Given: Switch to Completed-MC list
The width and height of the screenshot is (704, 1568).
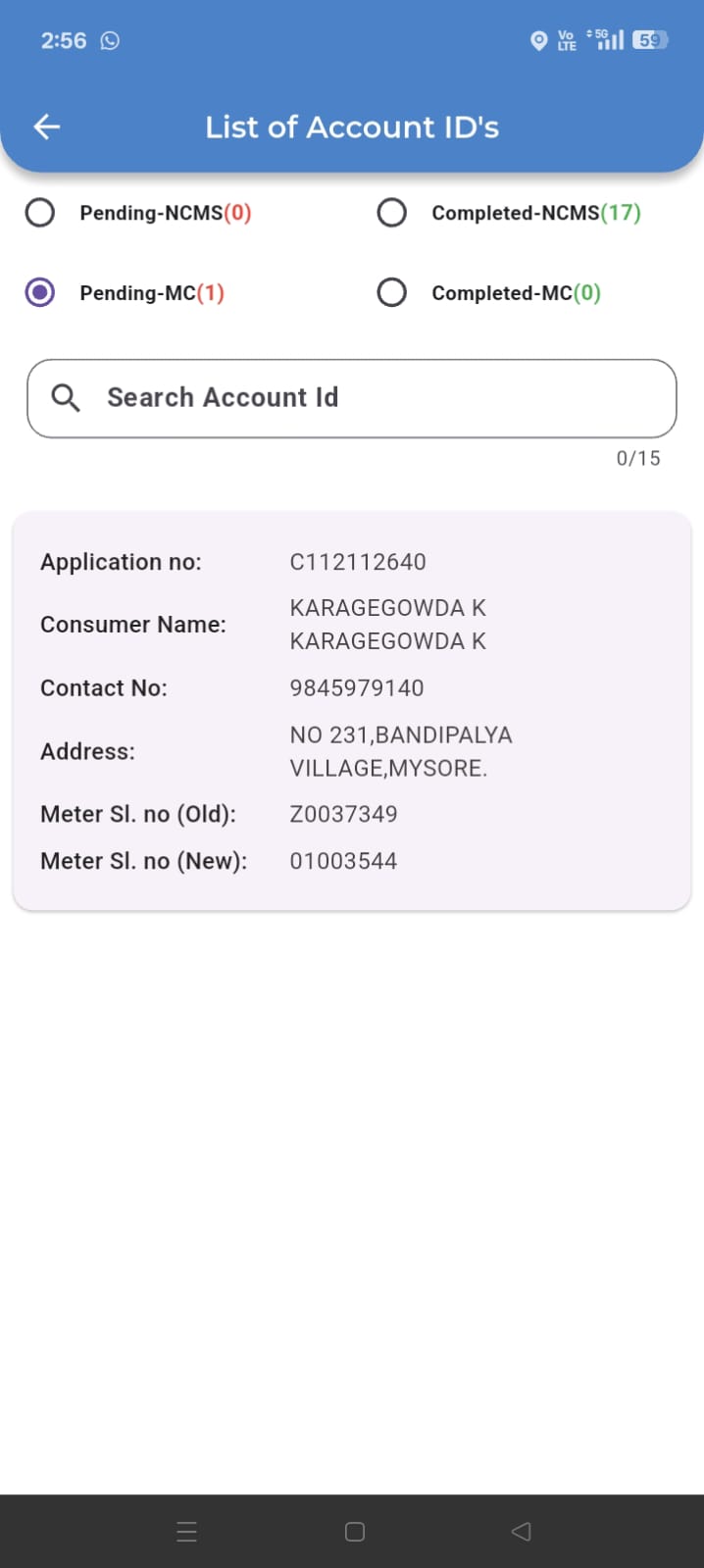Looking at the screenshot, I should click(392, 293).
